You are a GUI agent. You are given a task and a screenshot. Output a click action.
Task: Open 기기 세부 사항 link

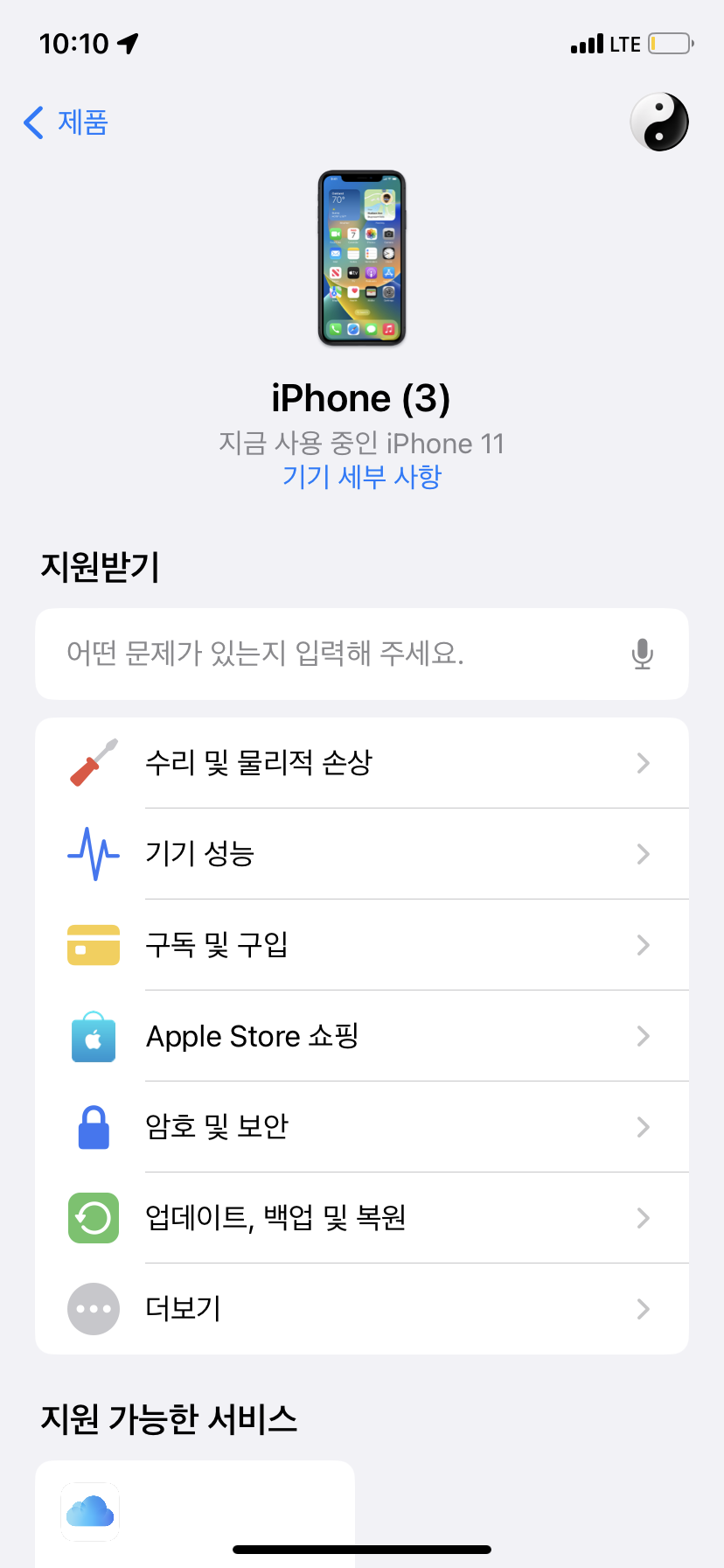[x=361, y=477]
